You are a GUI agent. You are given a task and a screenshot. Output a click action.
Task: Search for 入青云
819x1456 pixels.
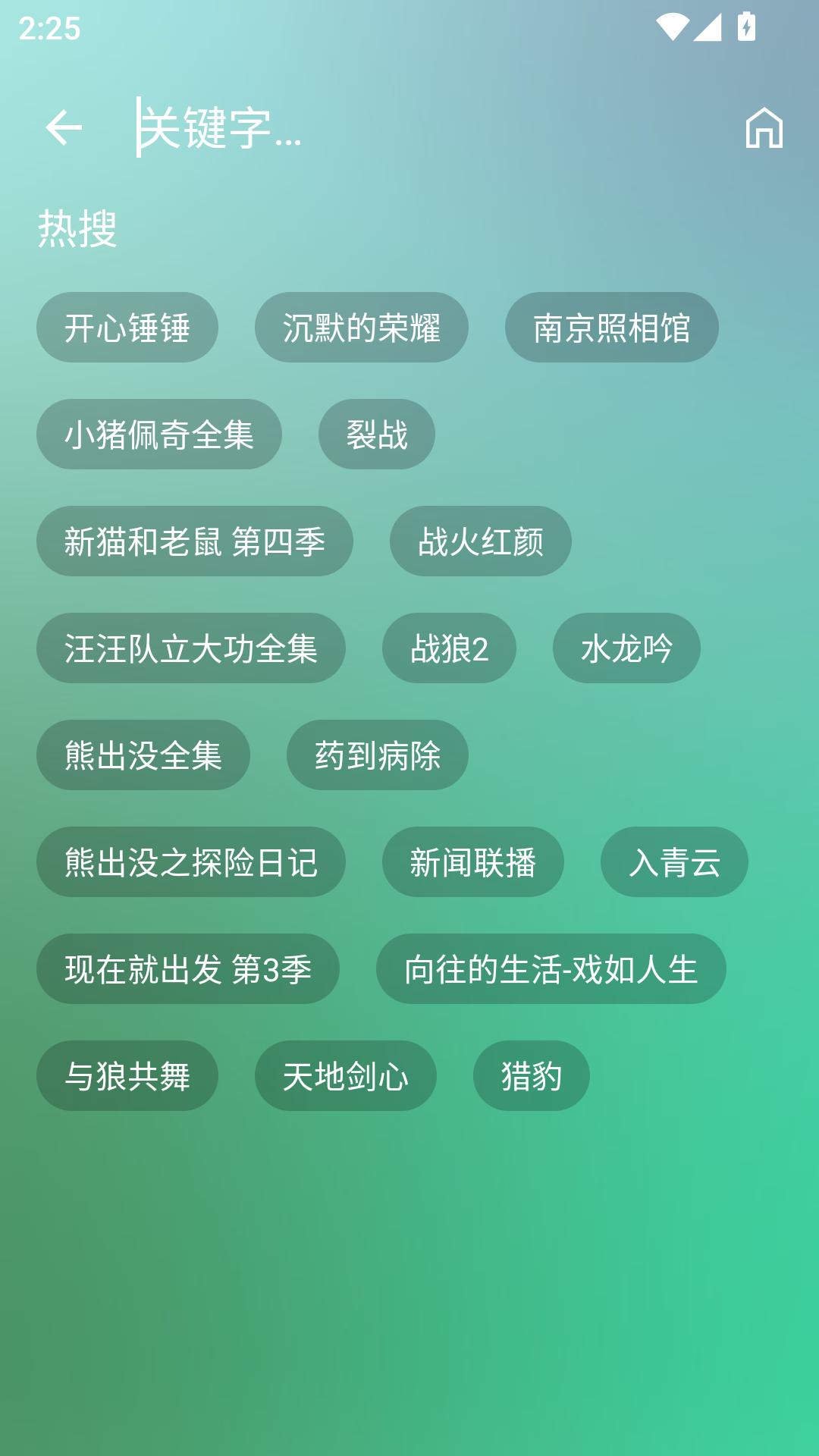click(673, 862)
